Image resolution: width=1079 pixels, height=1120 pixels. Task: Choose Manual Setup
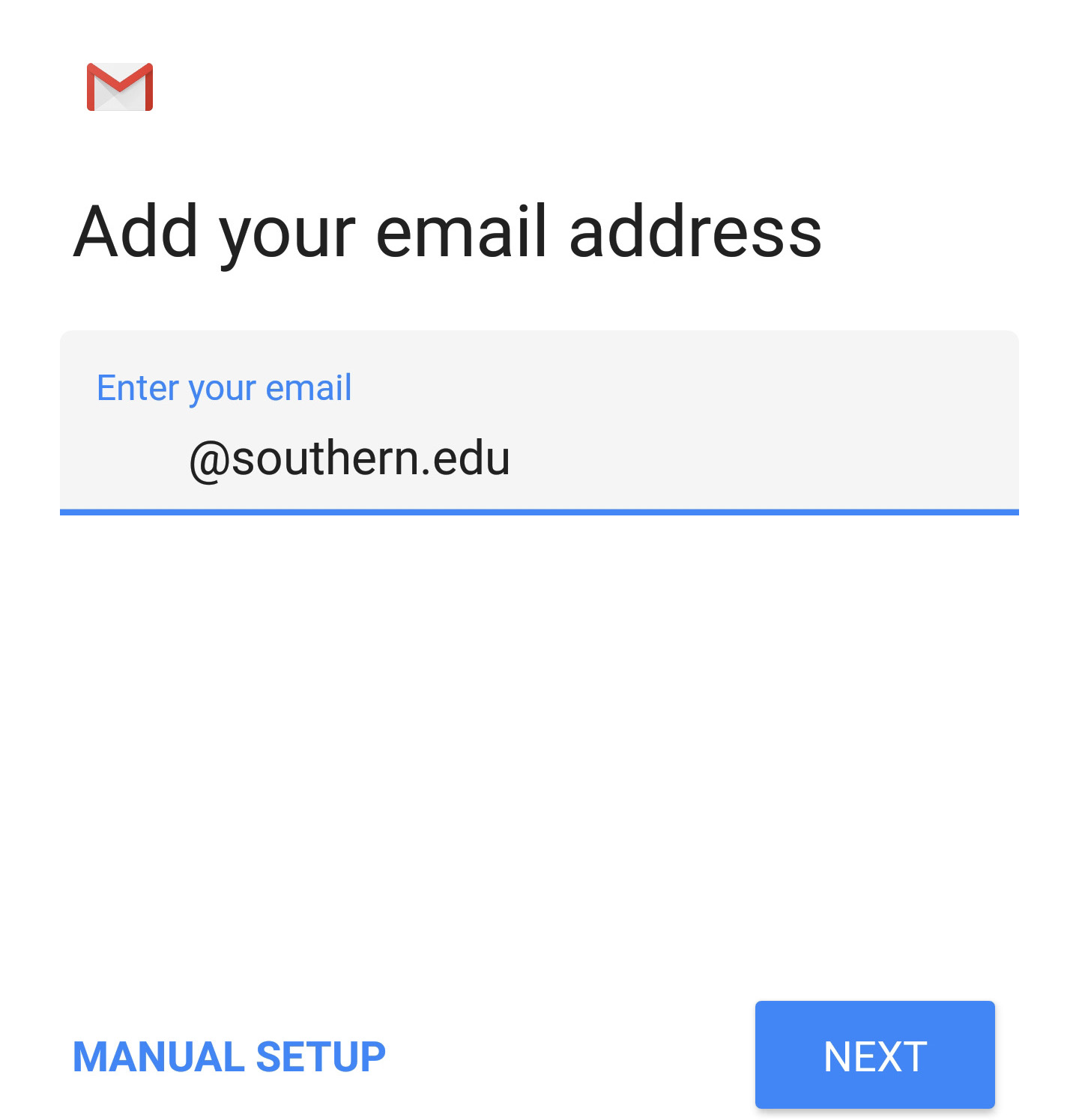click(x=229, y=1056)
